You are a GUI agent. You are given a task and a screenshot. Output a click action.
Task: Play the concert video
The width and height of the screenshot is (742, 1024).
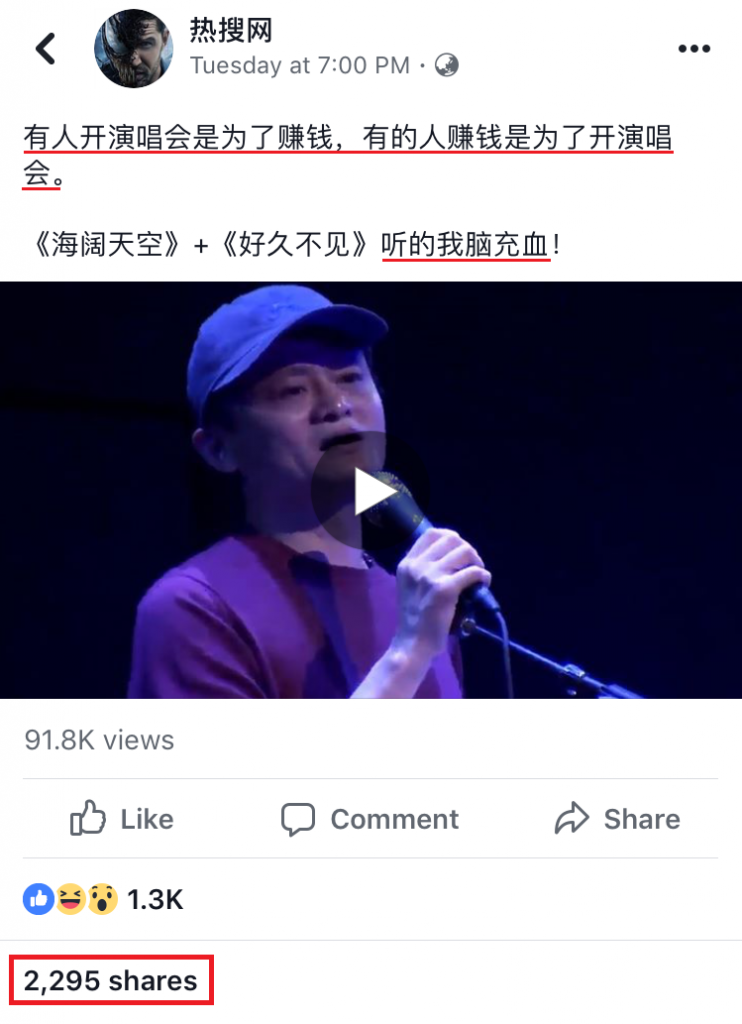click(x=371, y=491)
